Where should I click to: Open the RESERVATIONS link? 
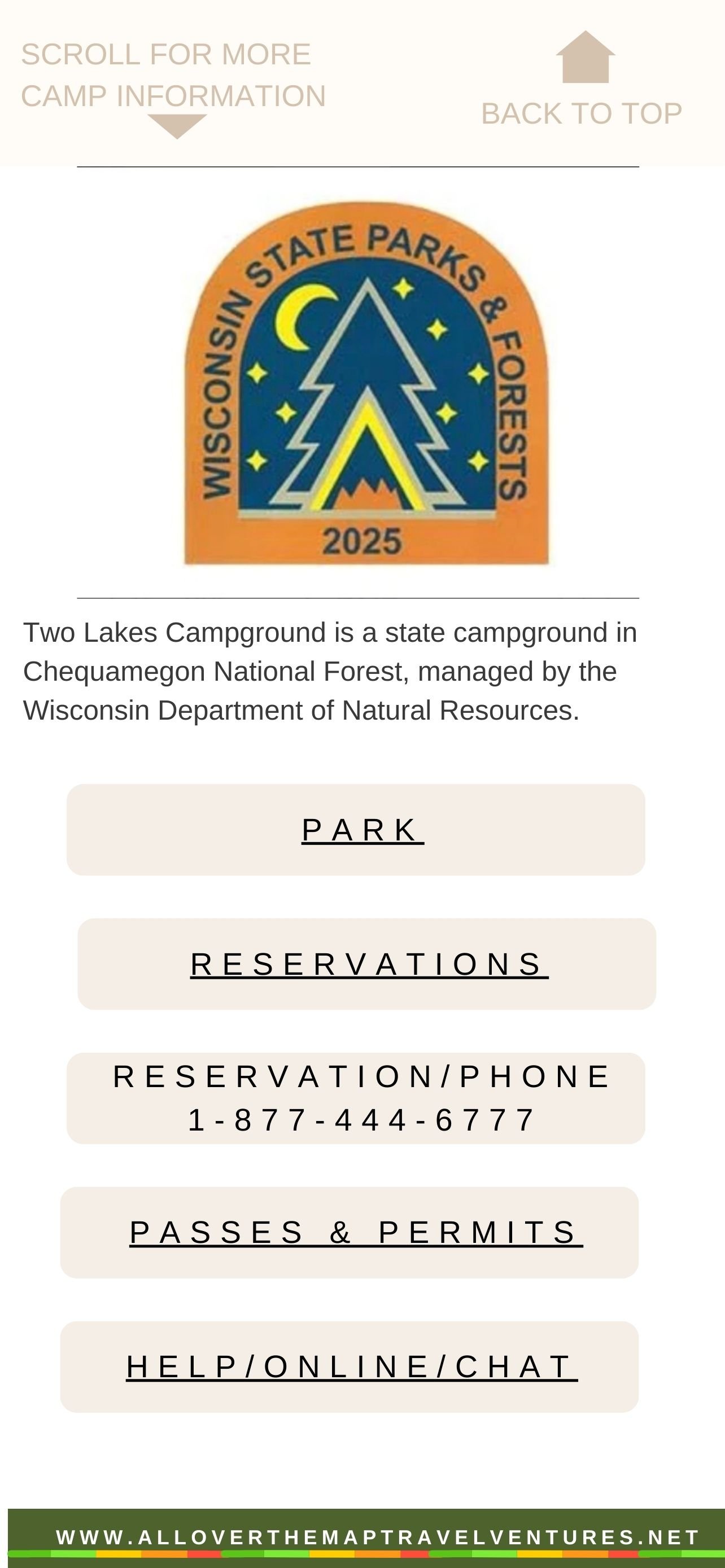369,964
